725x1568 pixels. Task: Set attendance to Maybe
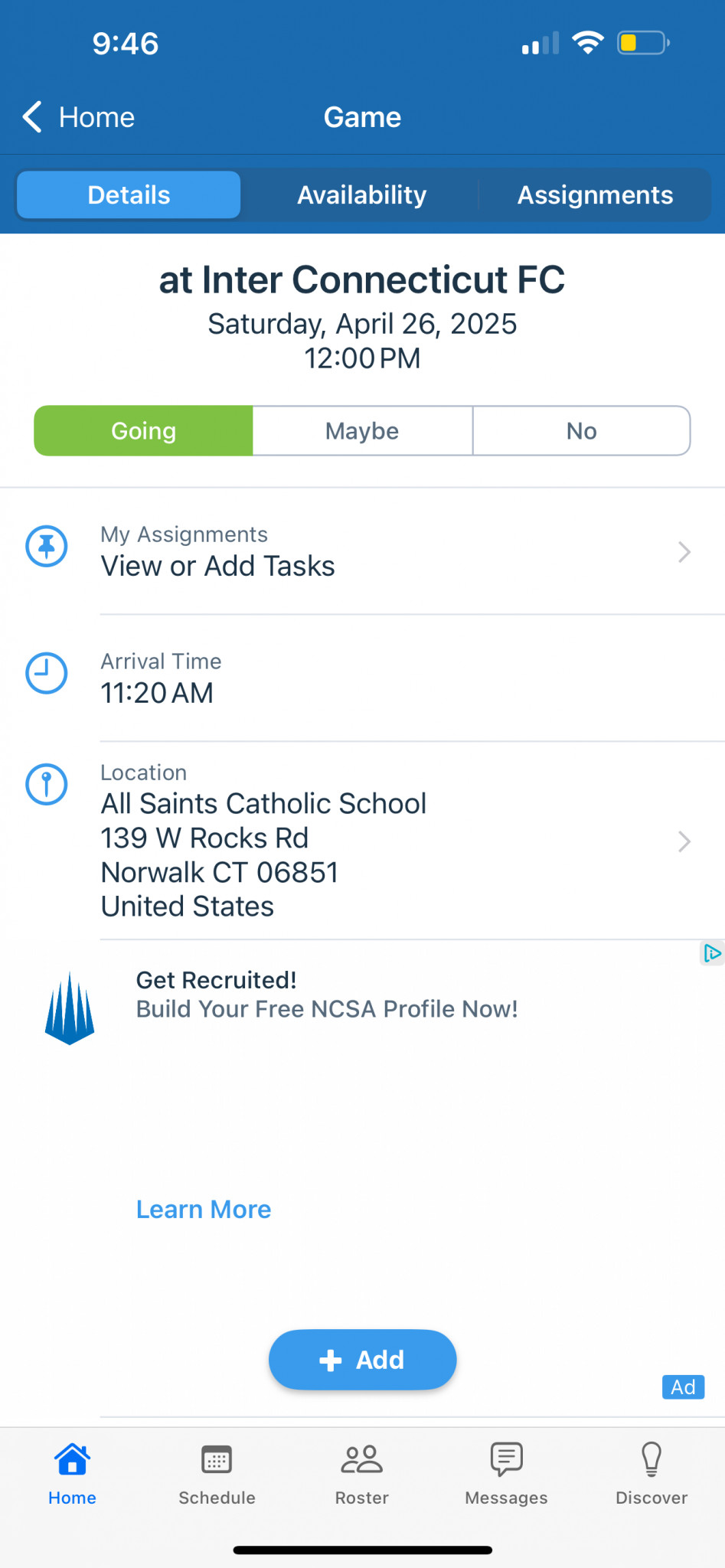pyautogui.click(x=362, y=431)
